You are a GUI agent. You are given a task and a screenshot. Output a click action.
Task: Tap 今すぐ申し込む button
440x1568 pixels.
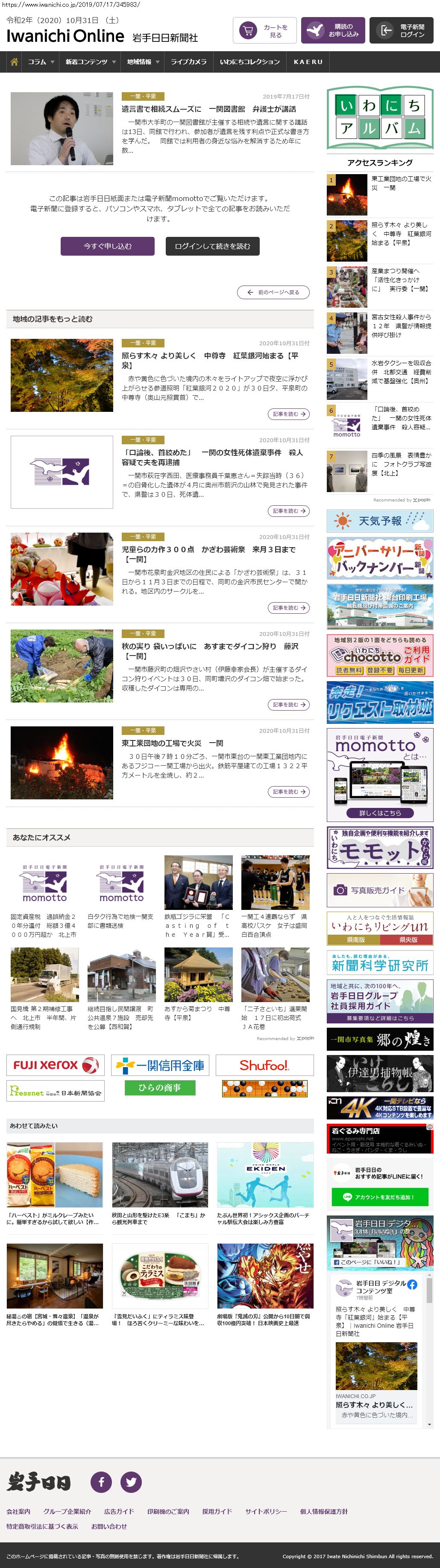click(107, 246)
